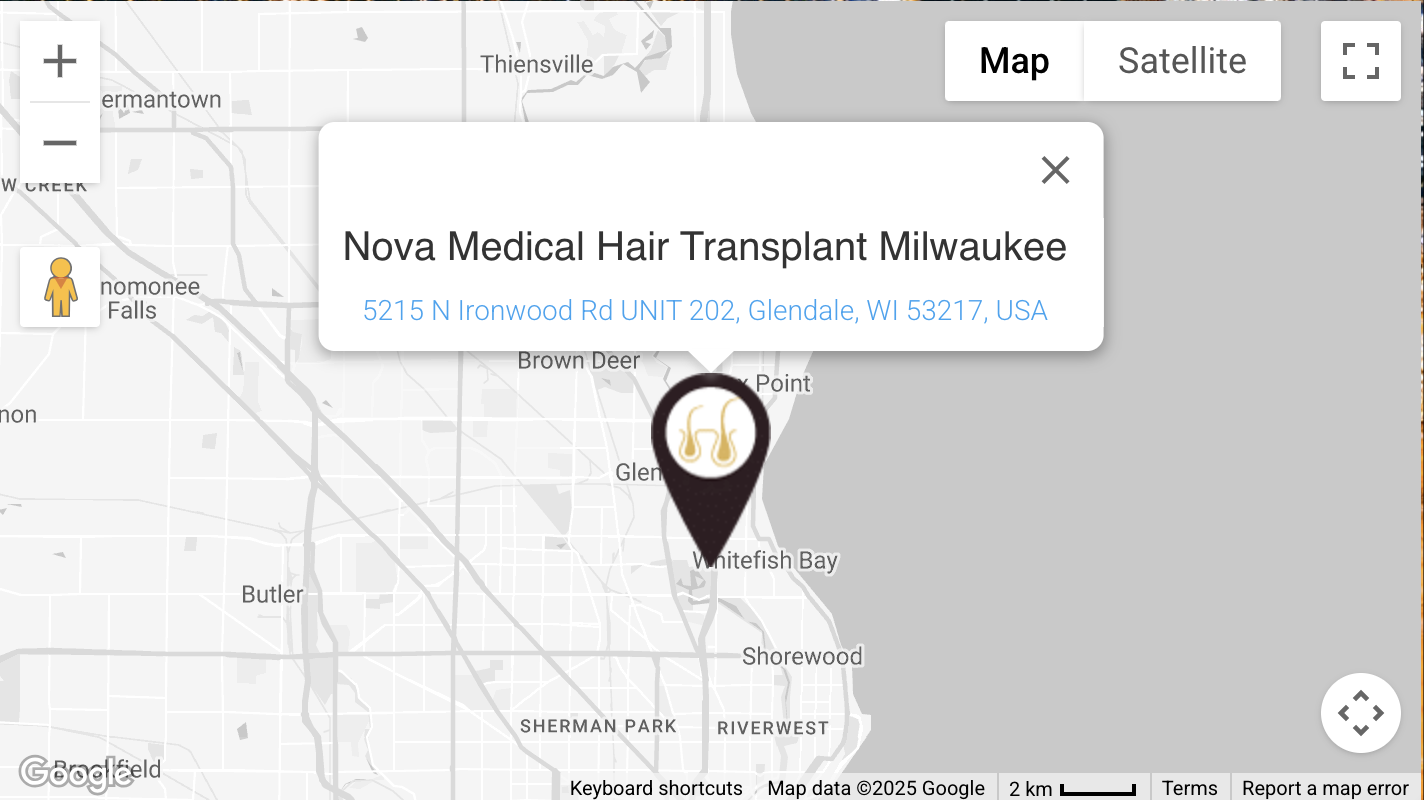Open map camera pan controls

click(1360, 713)
